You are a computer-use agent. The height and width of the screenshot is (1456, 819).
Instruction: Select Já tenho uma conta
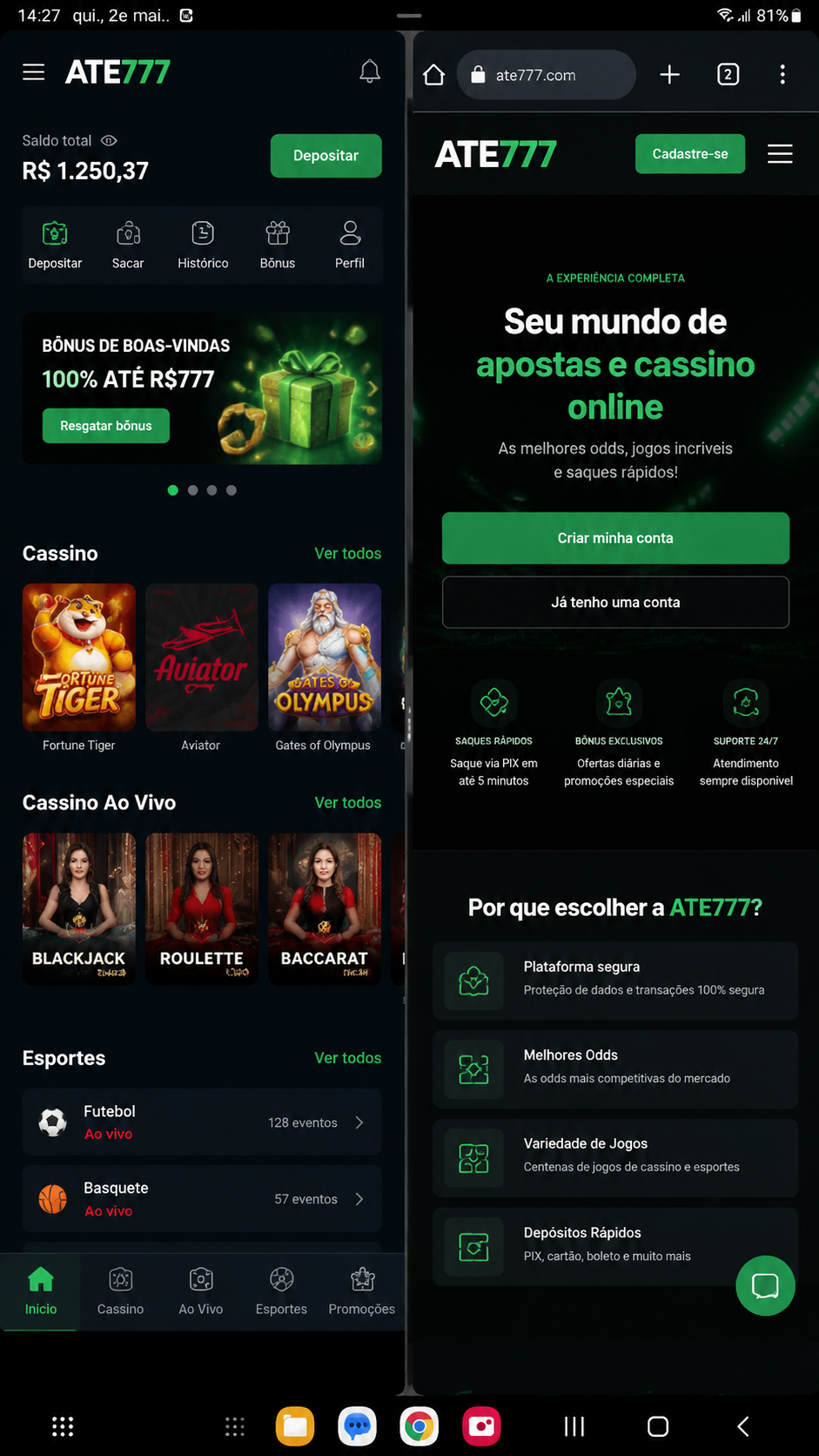615,603
